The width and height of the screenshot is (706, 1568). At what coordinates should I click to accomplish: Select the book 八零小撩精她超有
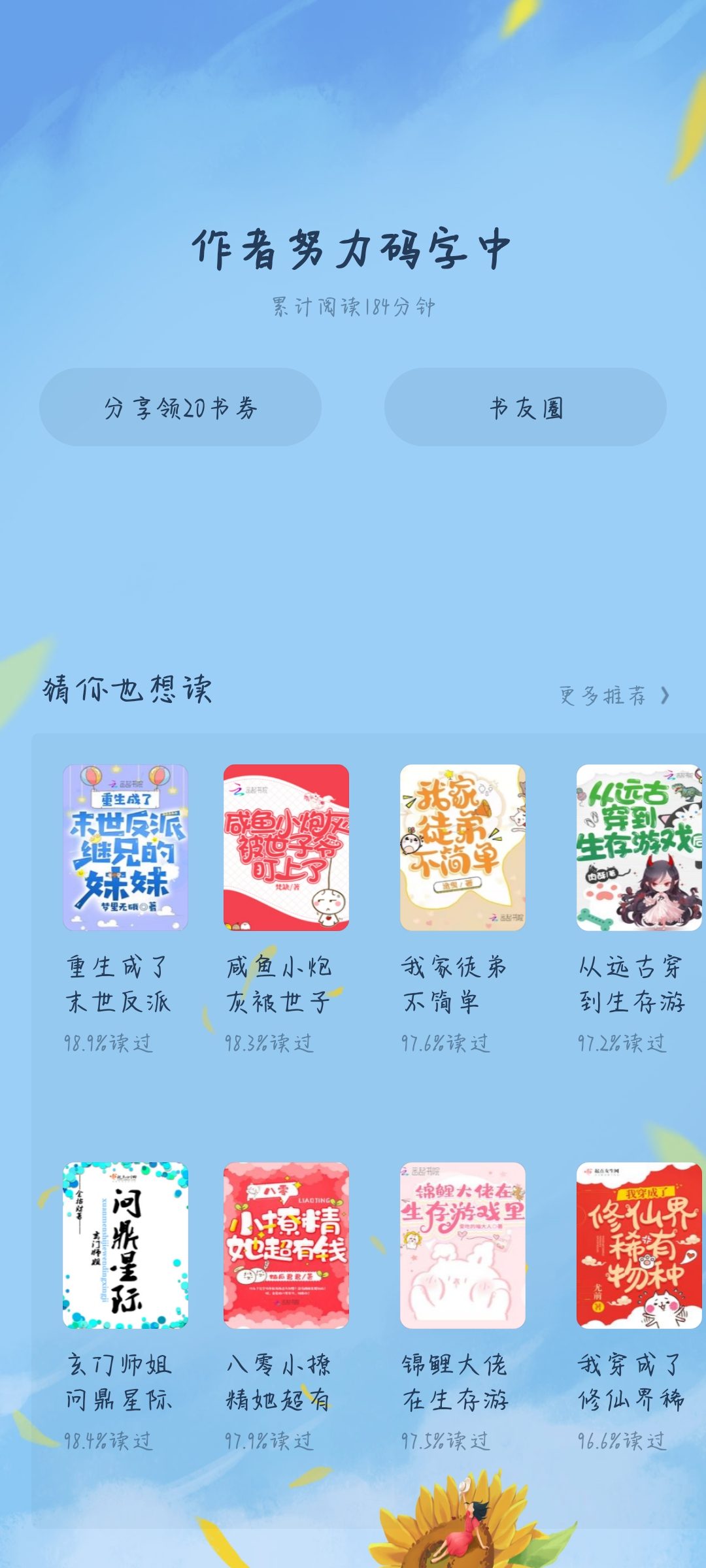286,1245
